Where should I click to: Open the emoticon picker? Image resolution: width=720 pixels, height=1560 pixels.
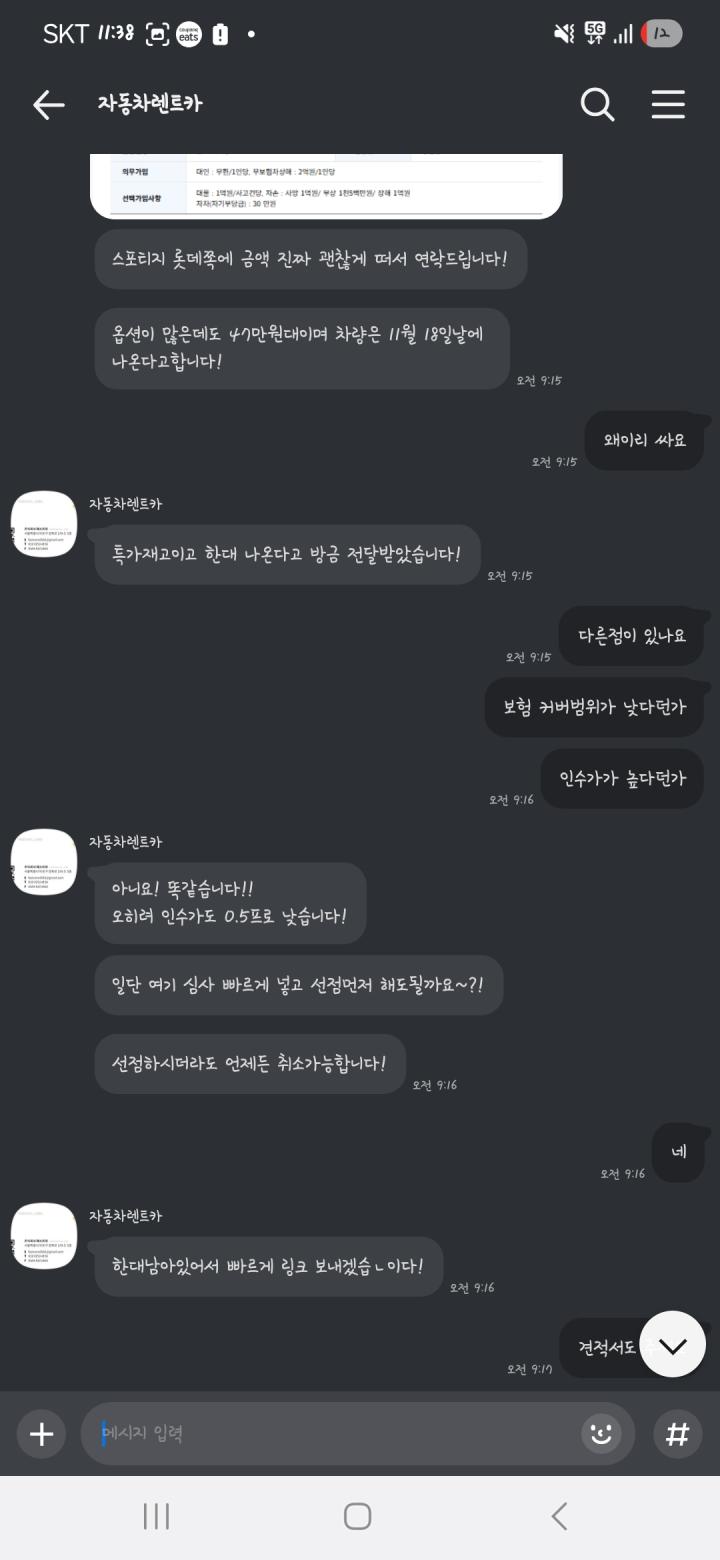pos(601,1434)
